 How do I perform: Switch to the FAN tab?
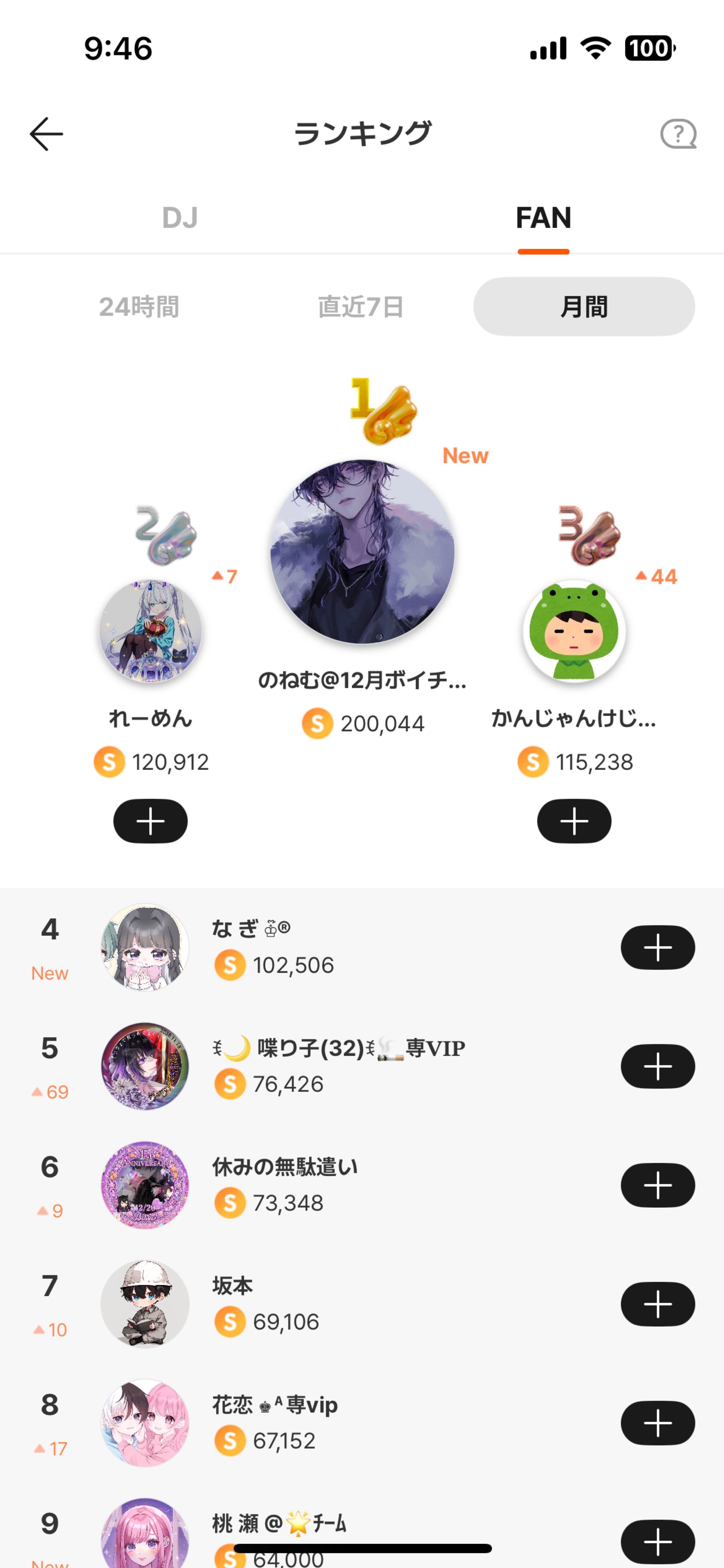543,218
